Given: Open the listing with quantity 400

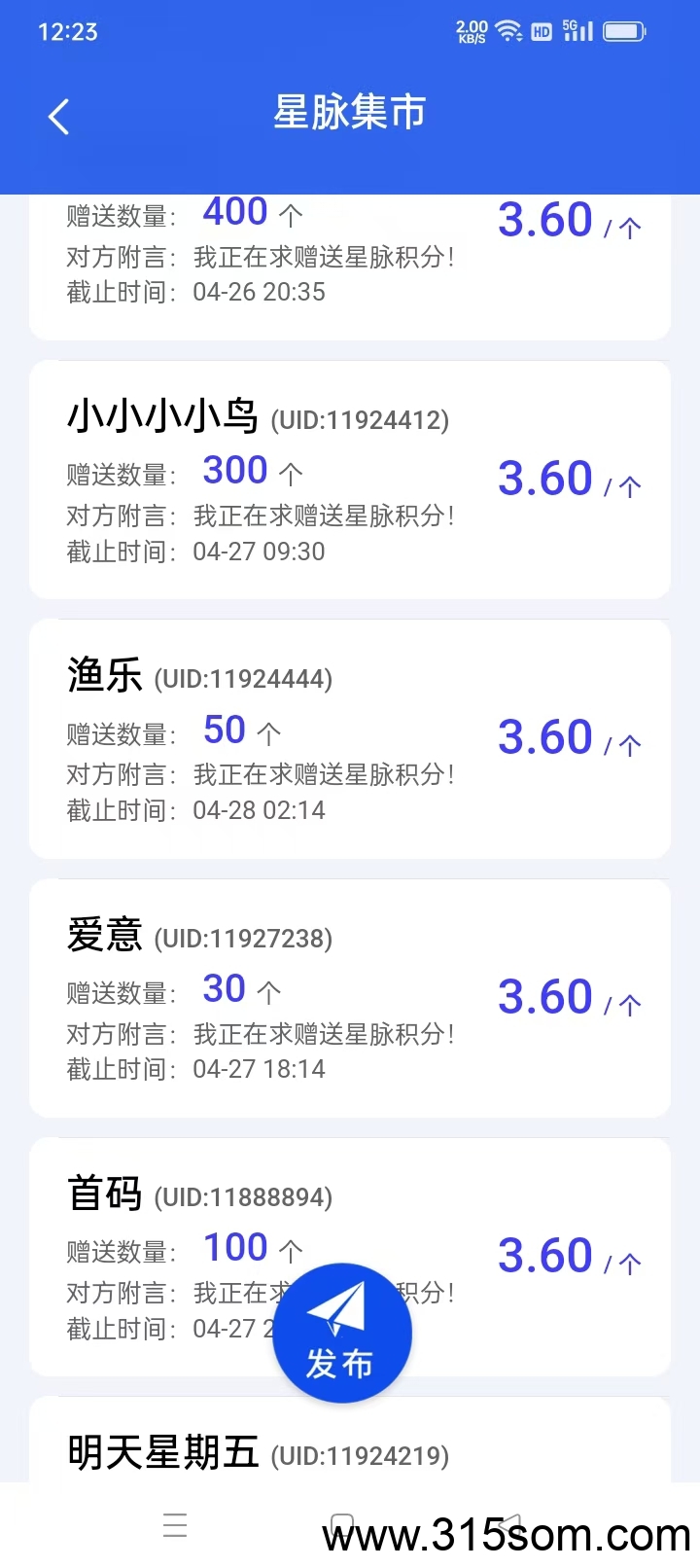Looking at the screenshot, I should [350, 267].
